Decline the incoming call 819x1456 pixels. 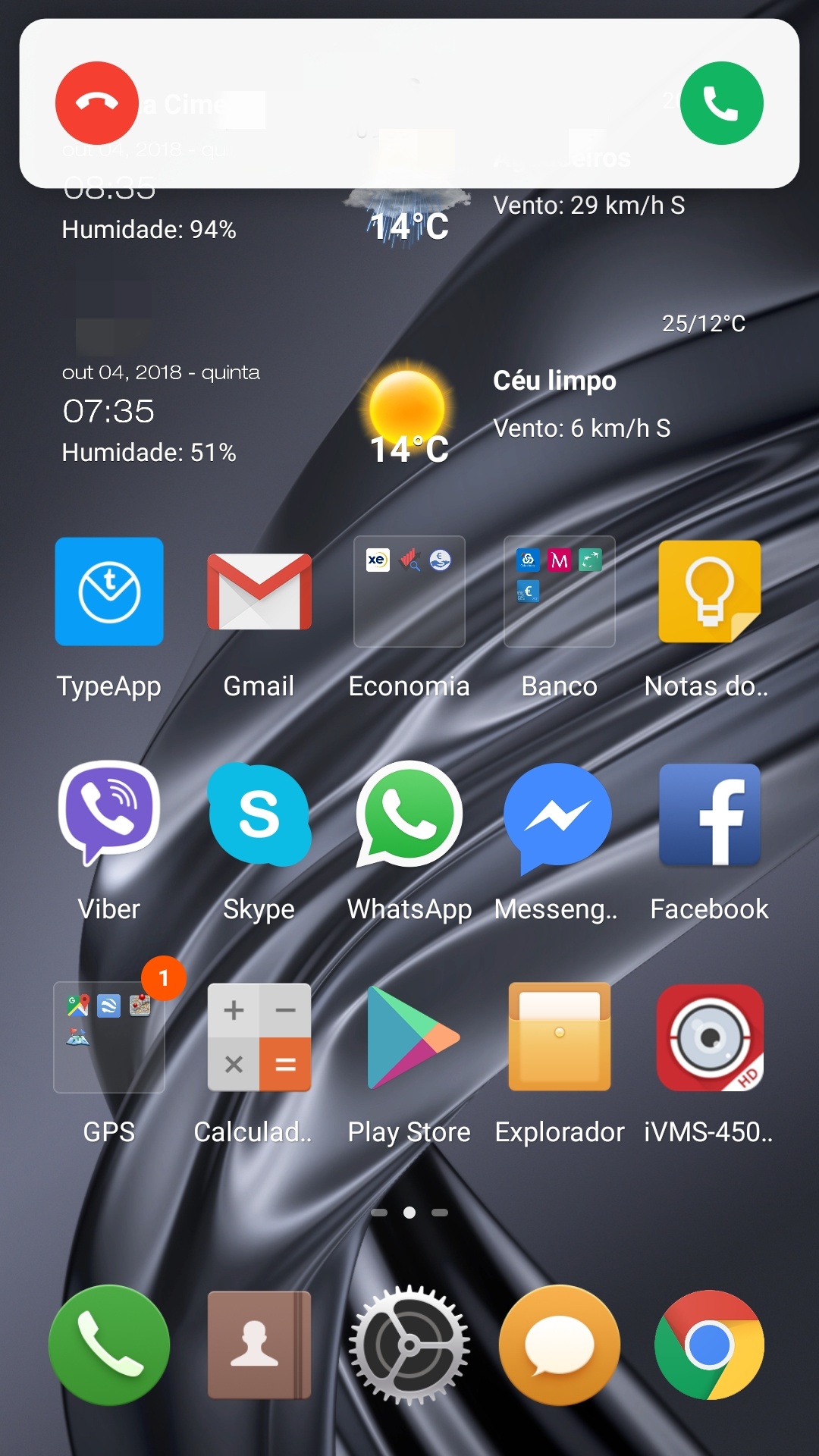[x=97, y=103]
